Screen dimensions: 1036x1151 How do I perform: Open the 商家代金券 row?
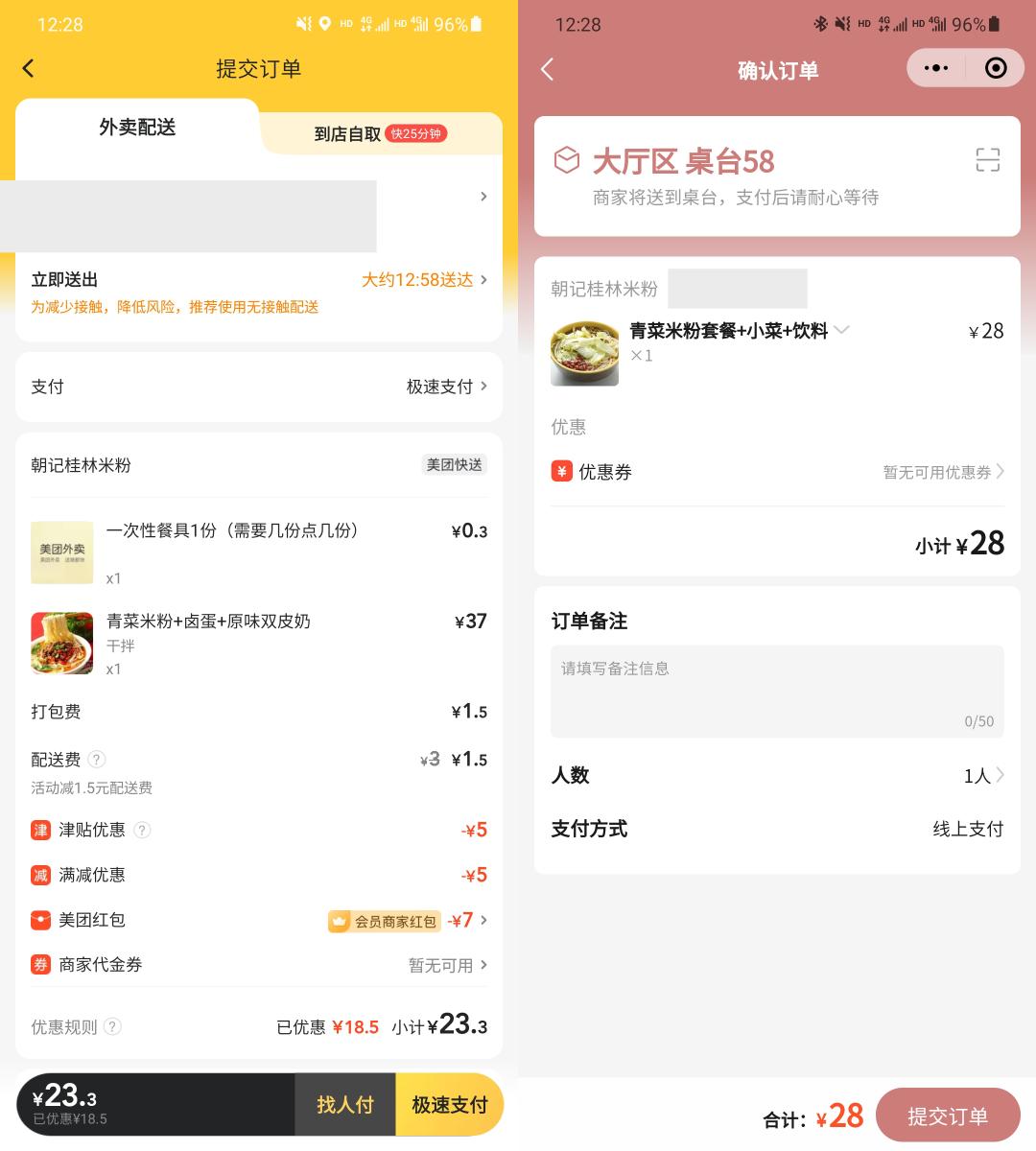click(447, 965)
